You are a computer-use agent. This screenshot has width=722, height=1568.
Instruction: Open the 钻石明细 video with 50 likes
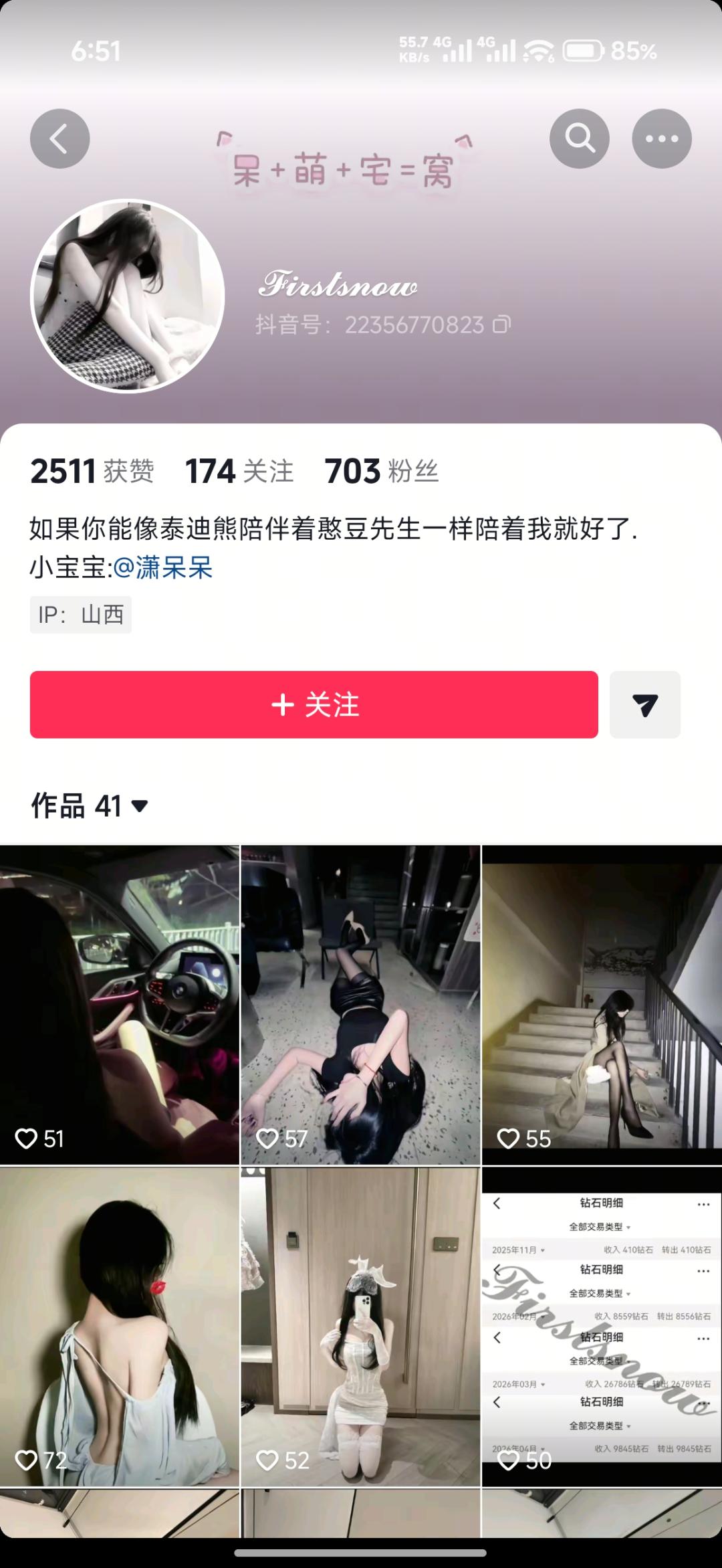pyautogui.click(x=602, y=1328)
